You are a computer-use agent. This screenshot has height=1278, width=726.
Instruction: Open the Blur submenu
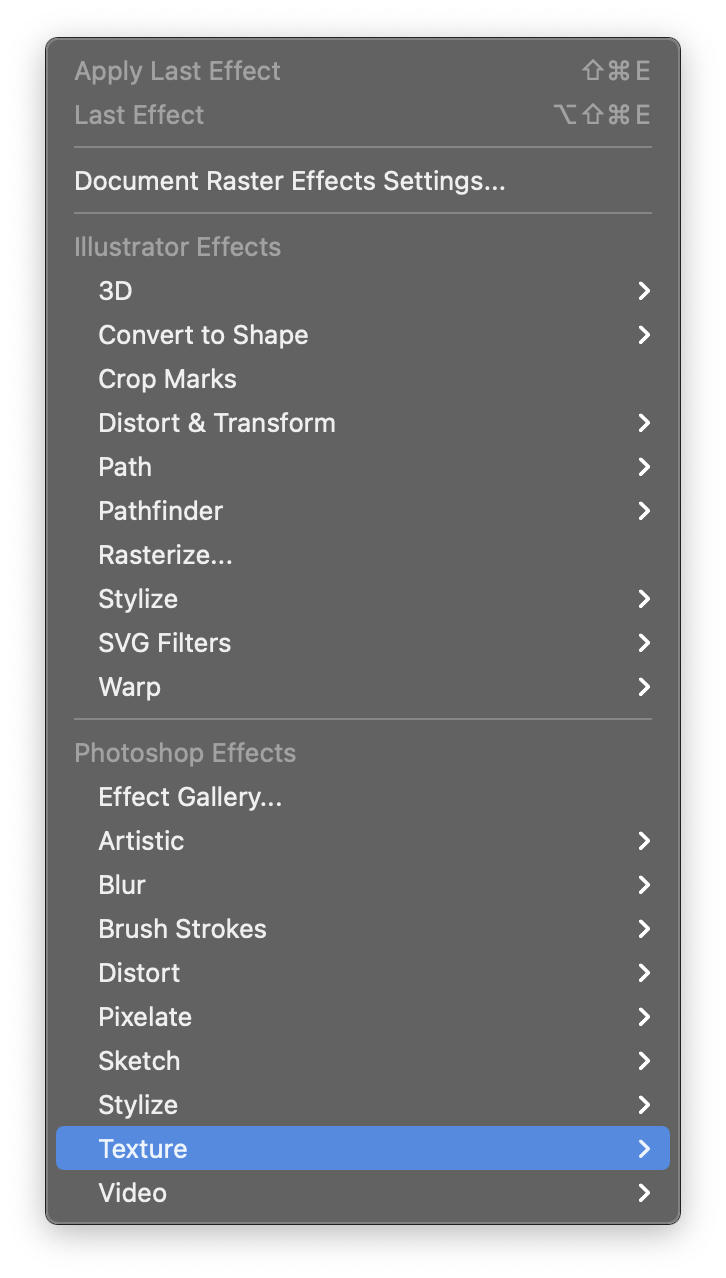tap(122, 885)
